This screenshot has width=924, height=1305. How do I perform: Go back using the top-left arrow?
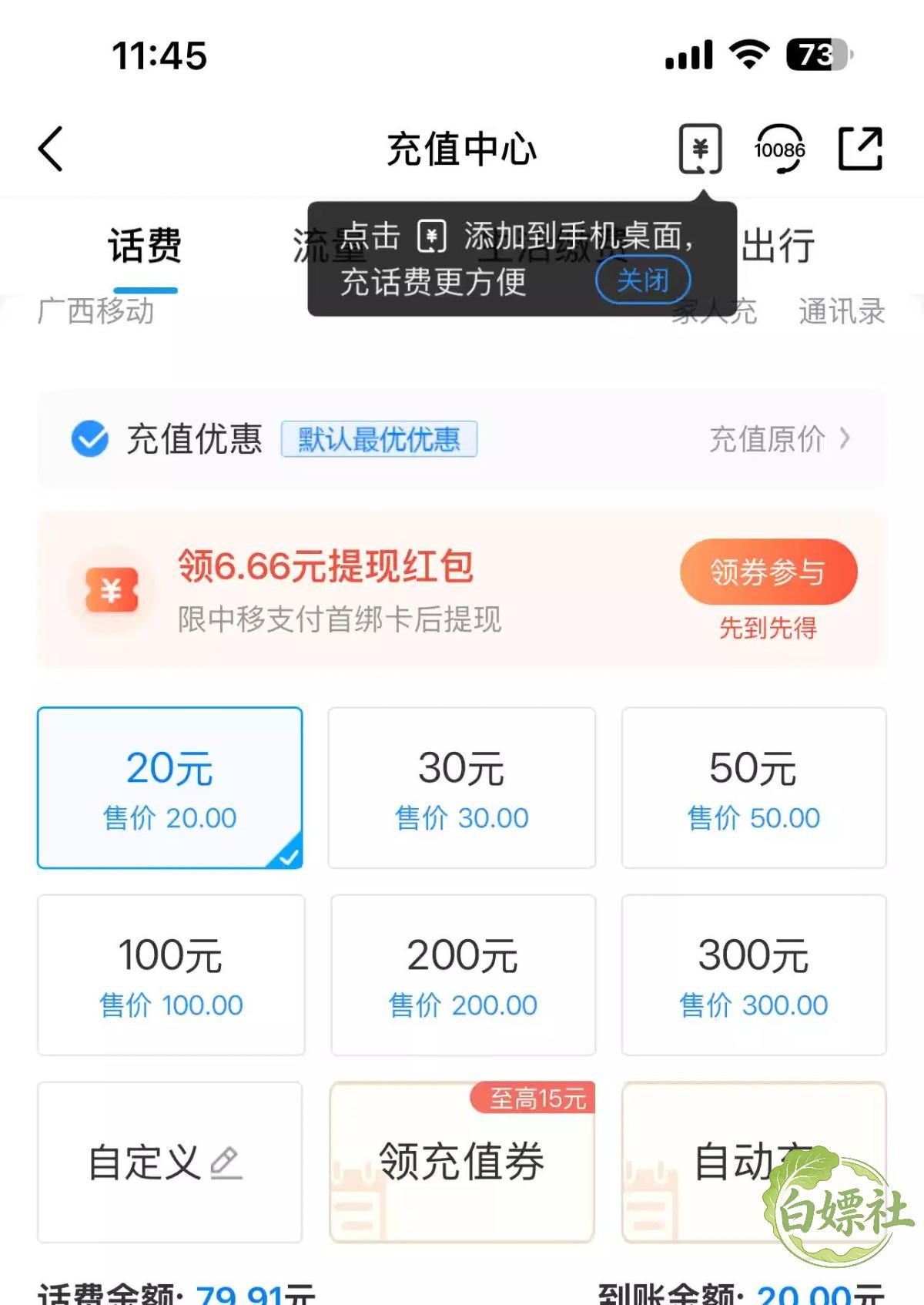[51, 149]
